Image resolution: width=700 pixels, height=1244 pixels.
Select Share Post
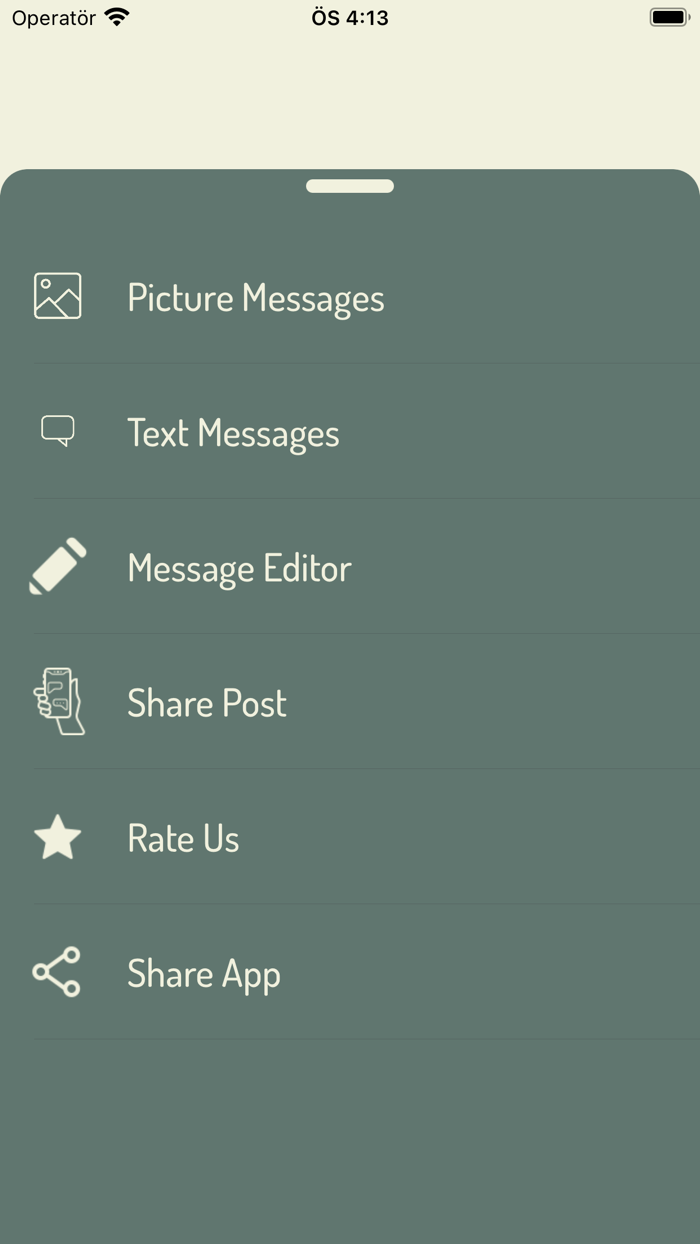tap(207, 703)
